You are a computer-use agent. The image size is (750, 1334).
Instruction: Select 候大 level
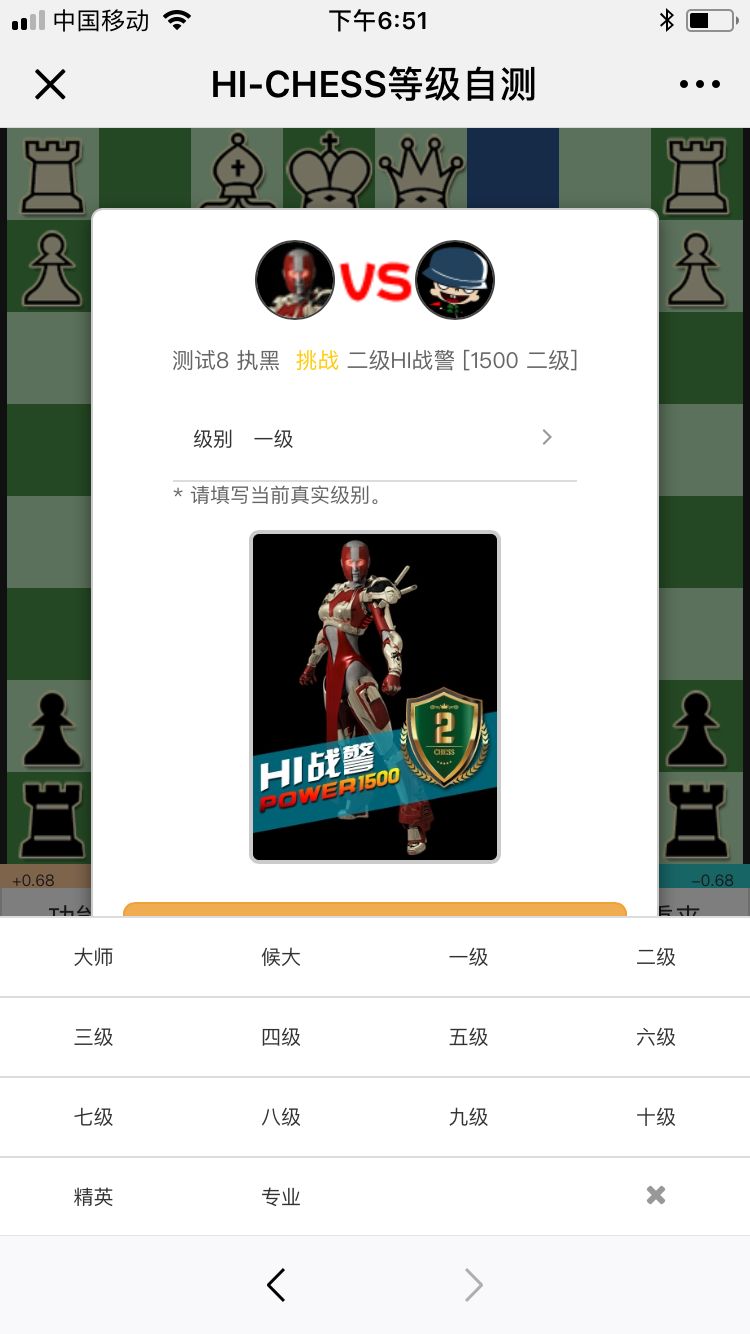click(x=281, y=957)
